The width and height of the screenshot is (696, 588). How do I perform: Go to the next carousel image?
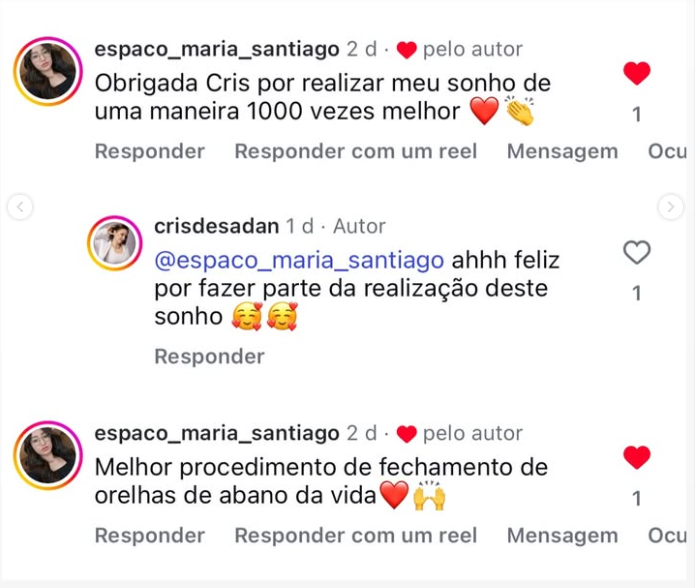tap(671, 207)
